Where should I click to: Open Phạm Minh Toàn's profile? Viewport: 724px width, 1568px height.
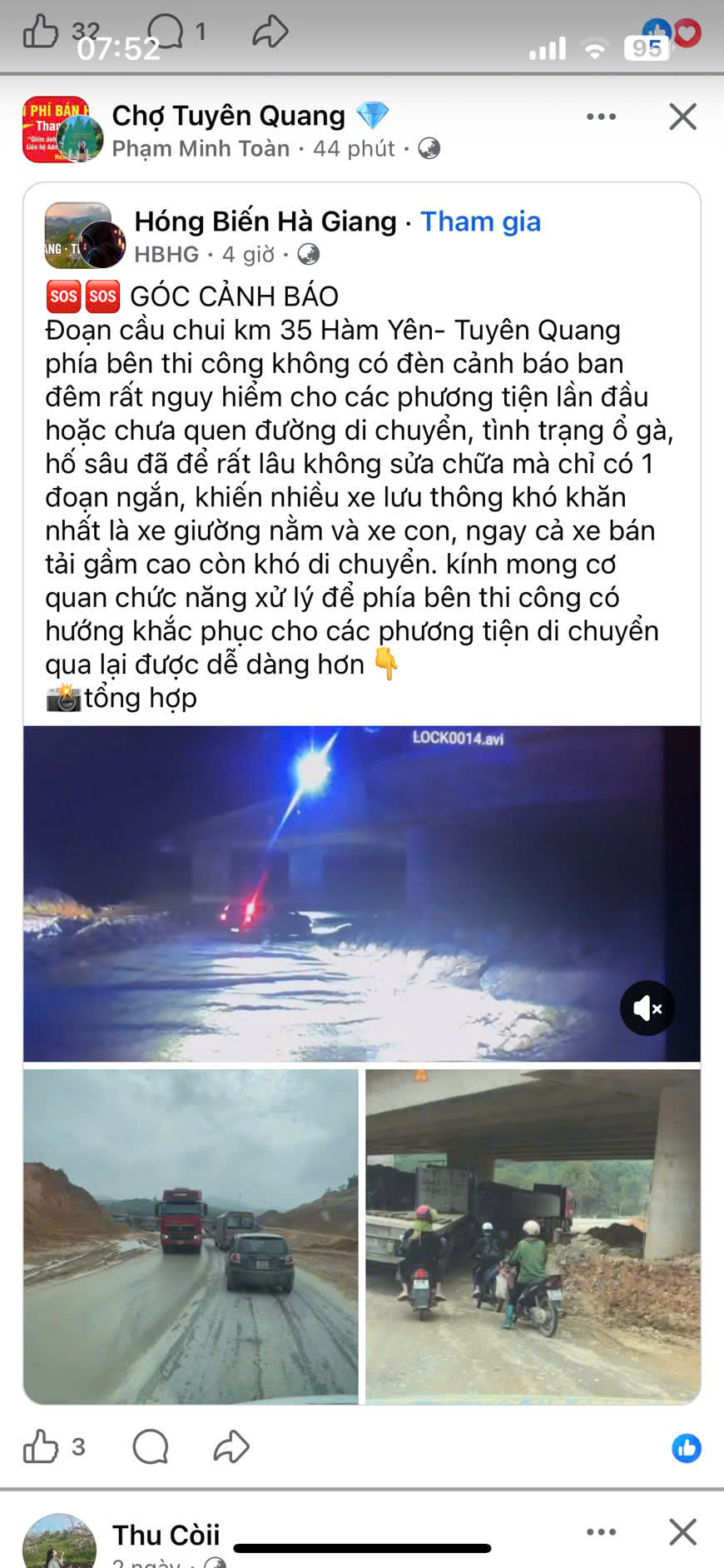(x=201, y=149)
